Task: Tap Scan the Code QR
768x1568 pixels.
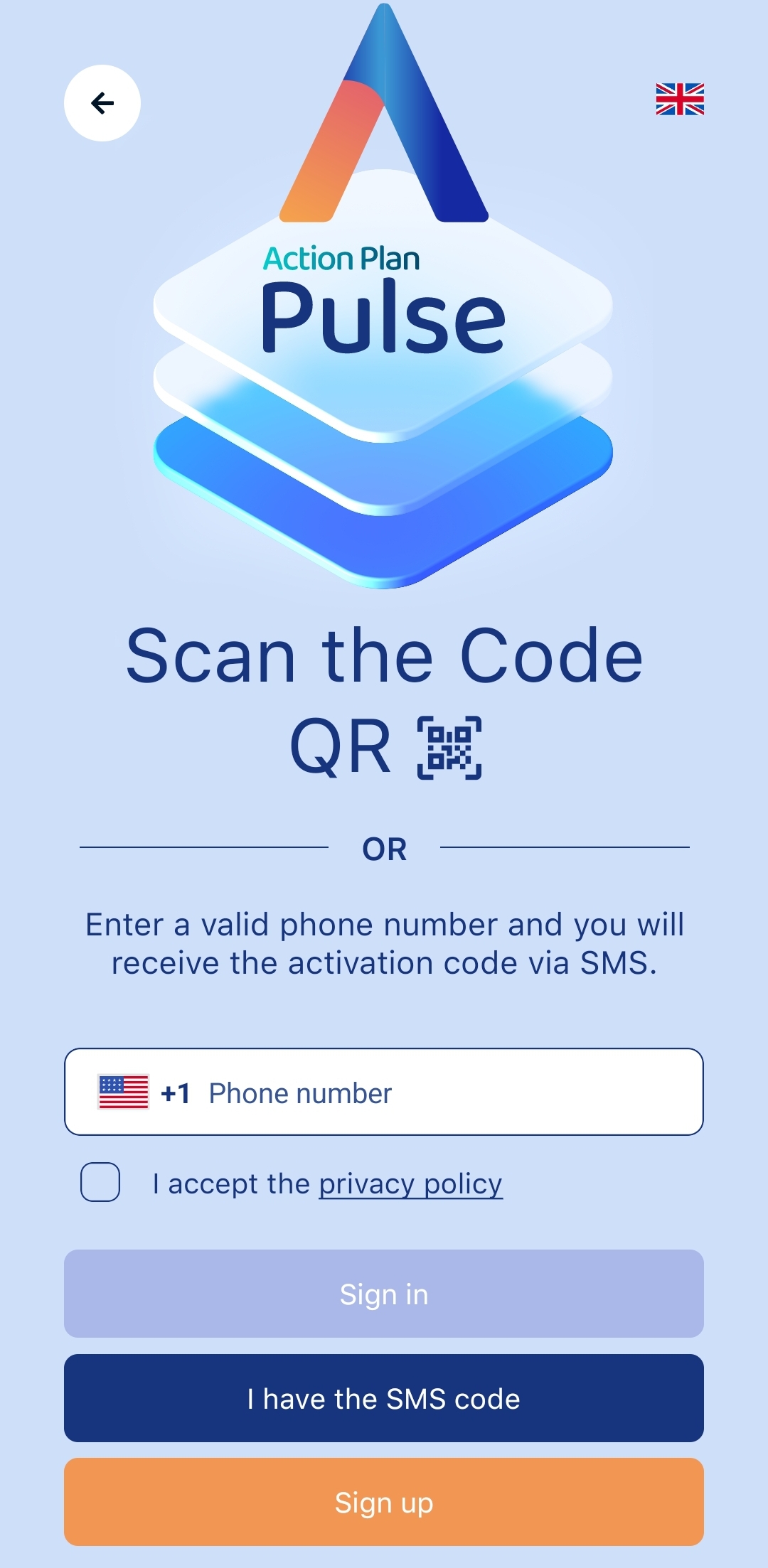Action: click(384, 700)
